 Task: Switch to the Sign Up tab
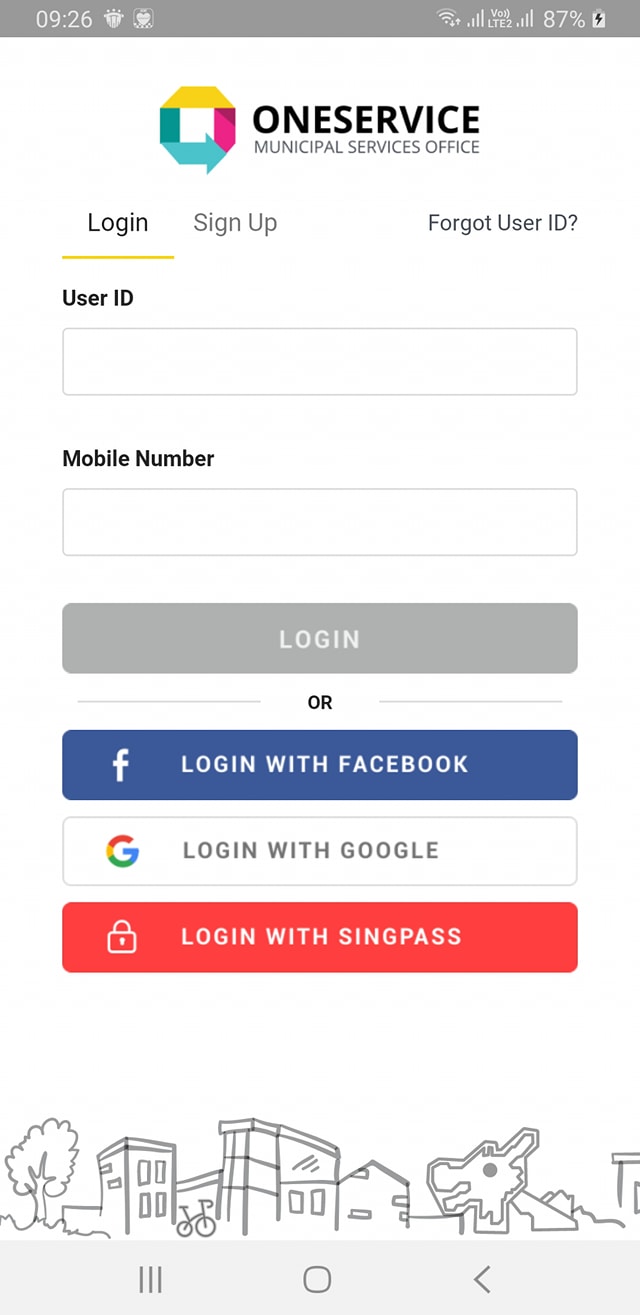pos(235,223)
